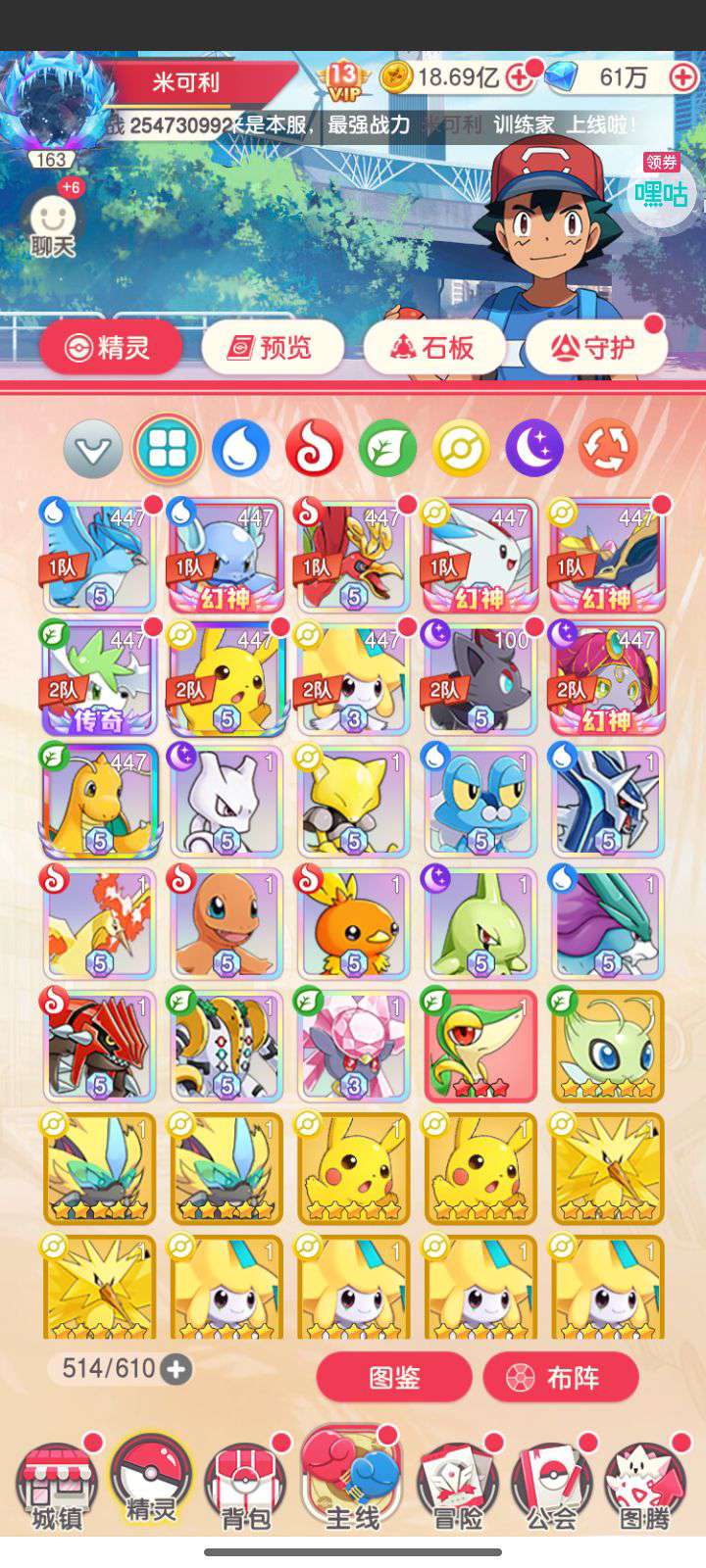Open the 嘿咕 coupon icon
This screenshot has height=1568, width=706.
[x=661, y=191]
